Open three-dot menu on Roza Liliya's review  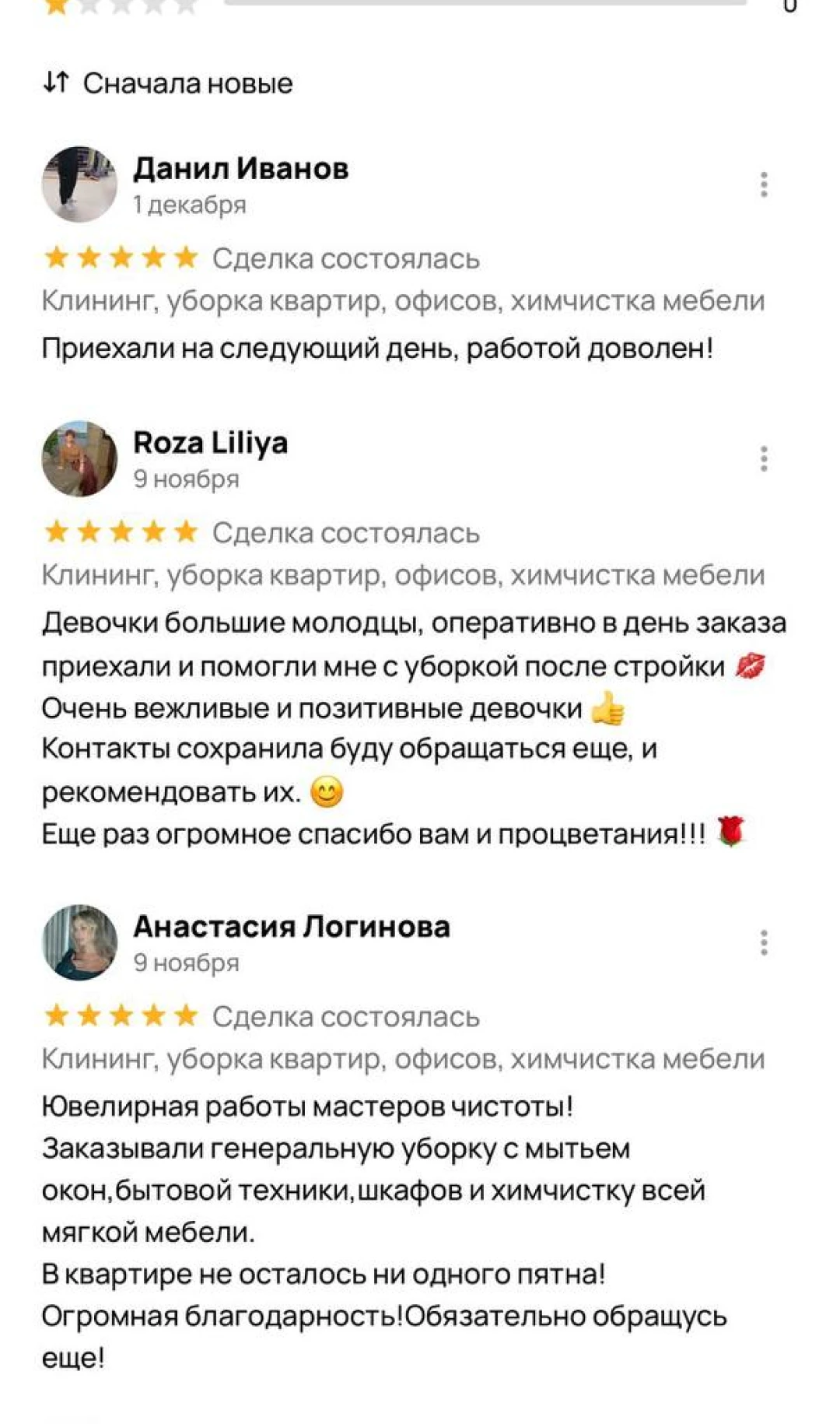point(764,459)
